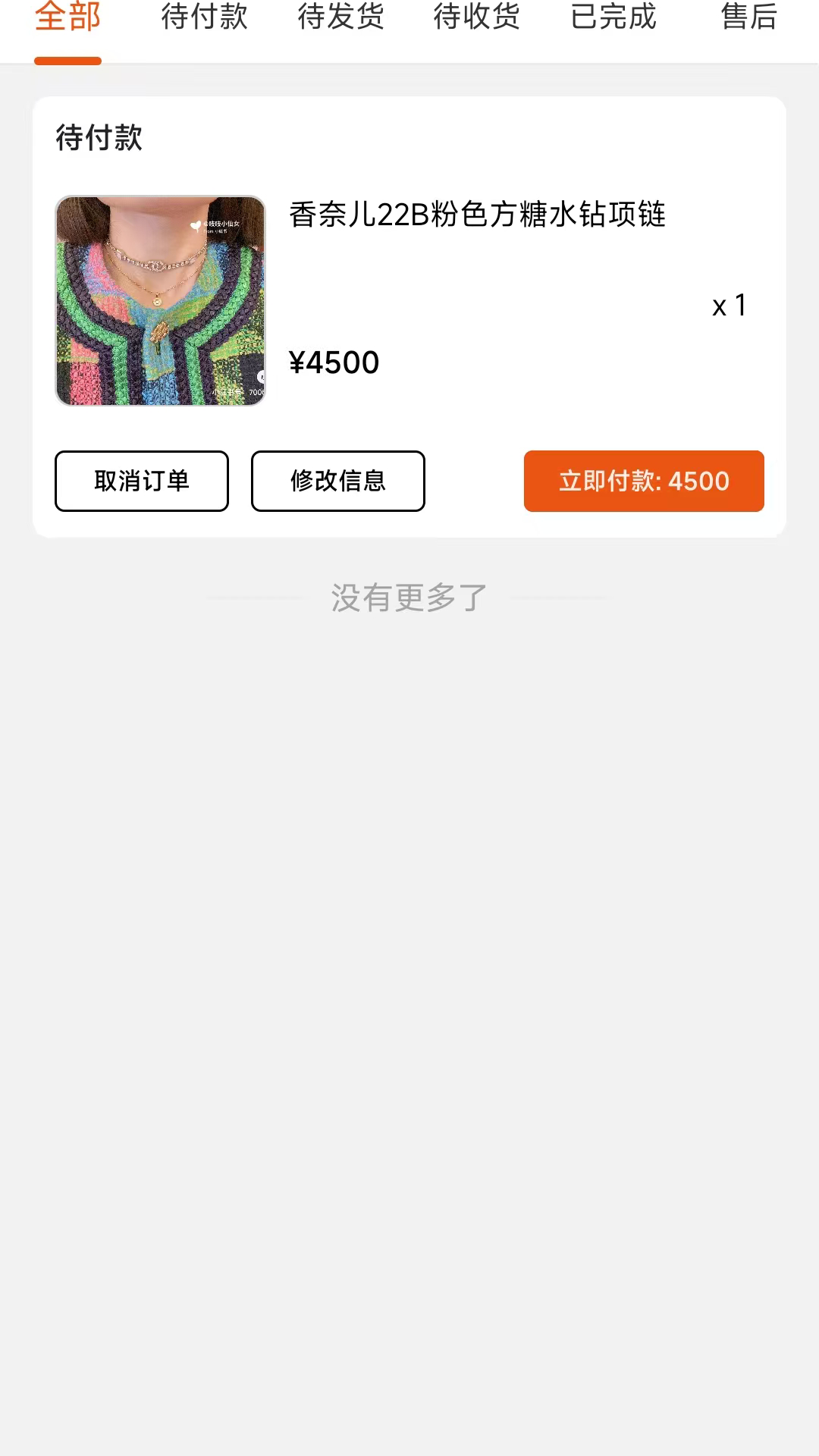Go to the 售后 tab
This screenshot has width=819, height=1456.
(748, 18)
